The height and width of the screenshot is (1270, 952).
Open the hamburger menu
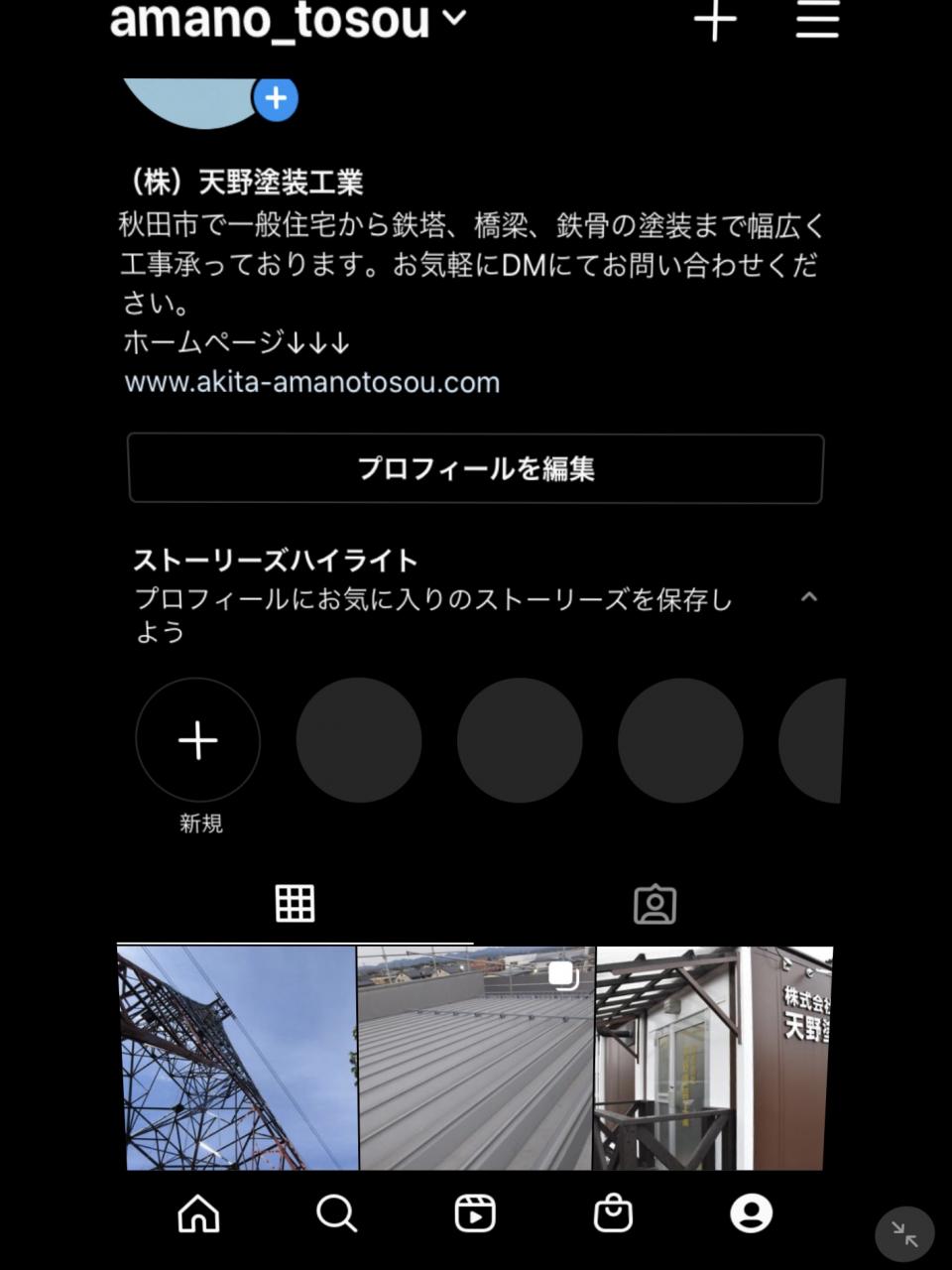(817, 20)
